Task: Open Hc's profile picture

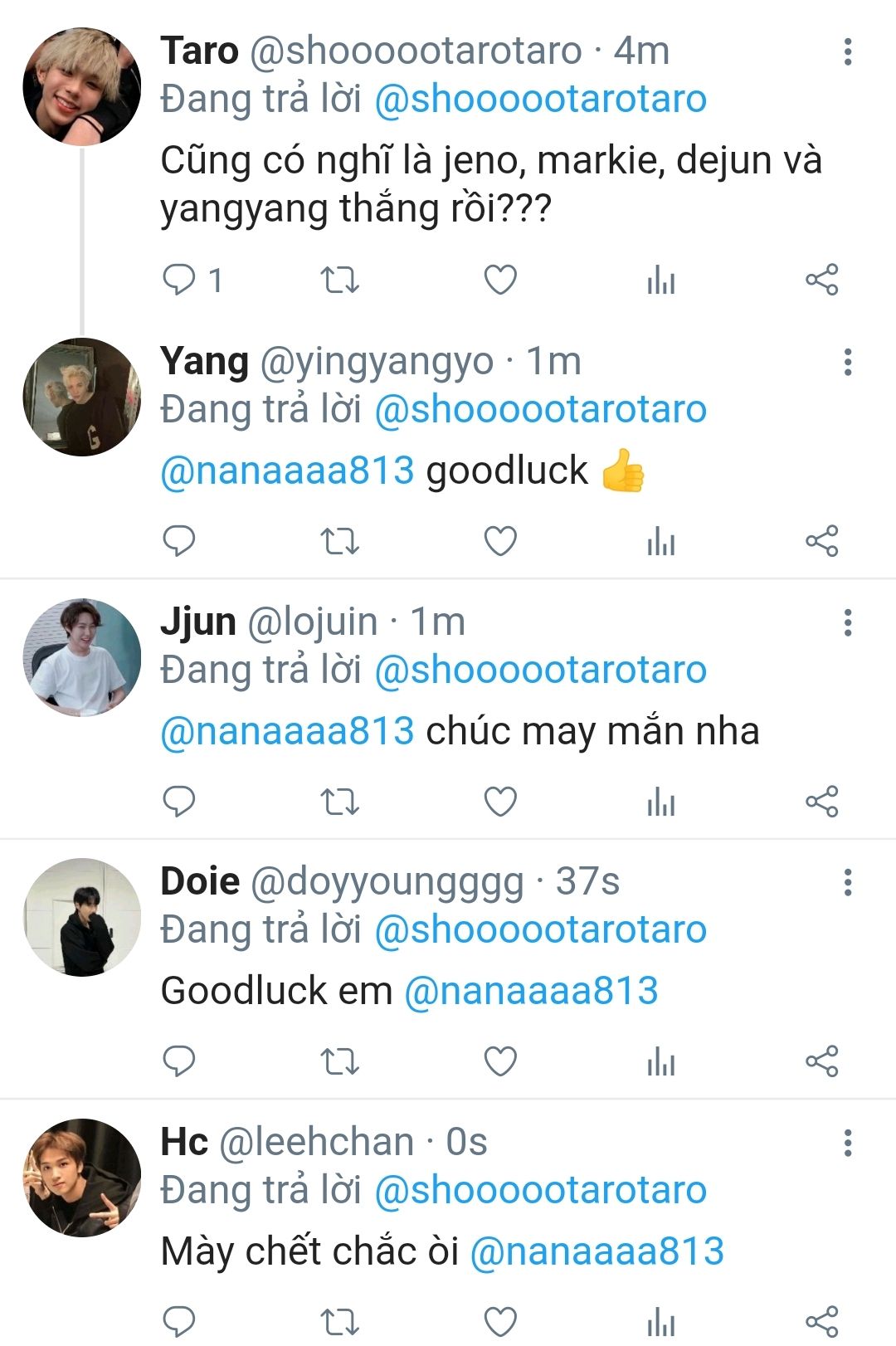Action: (81, 1178)
